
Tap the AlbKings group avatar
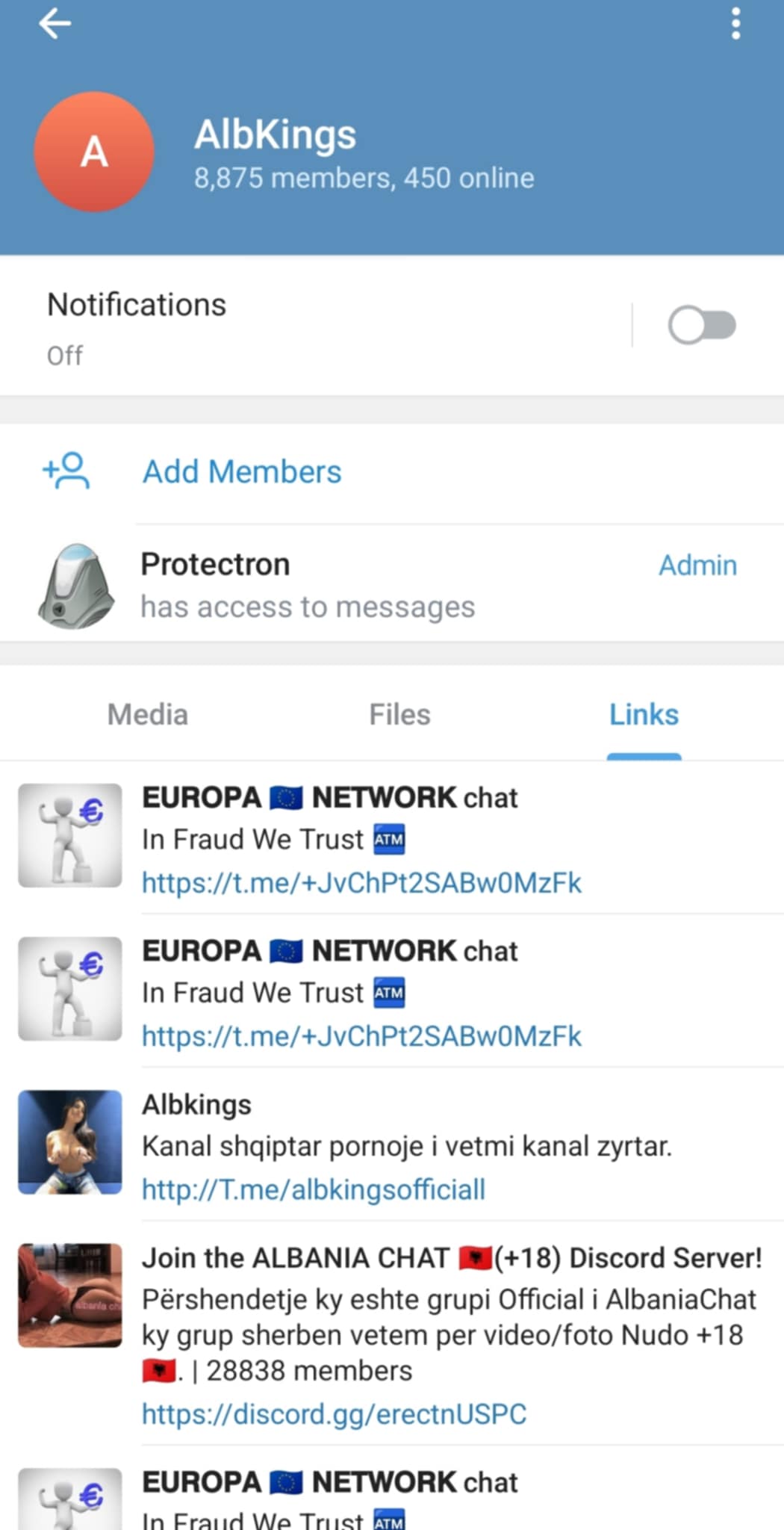[94, 152]
